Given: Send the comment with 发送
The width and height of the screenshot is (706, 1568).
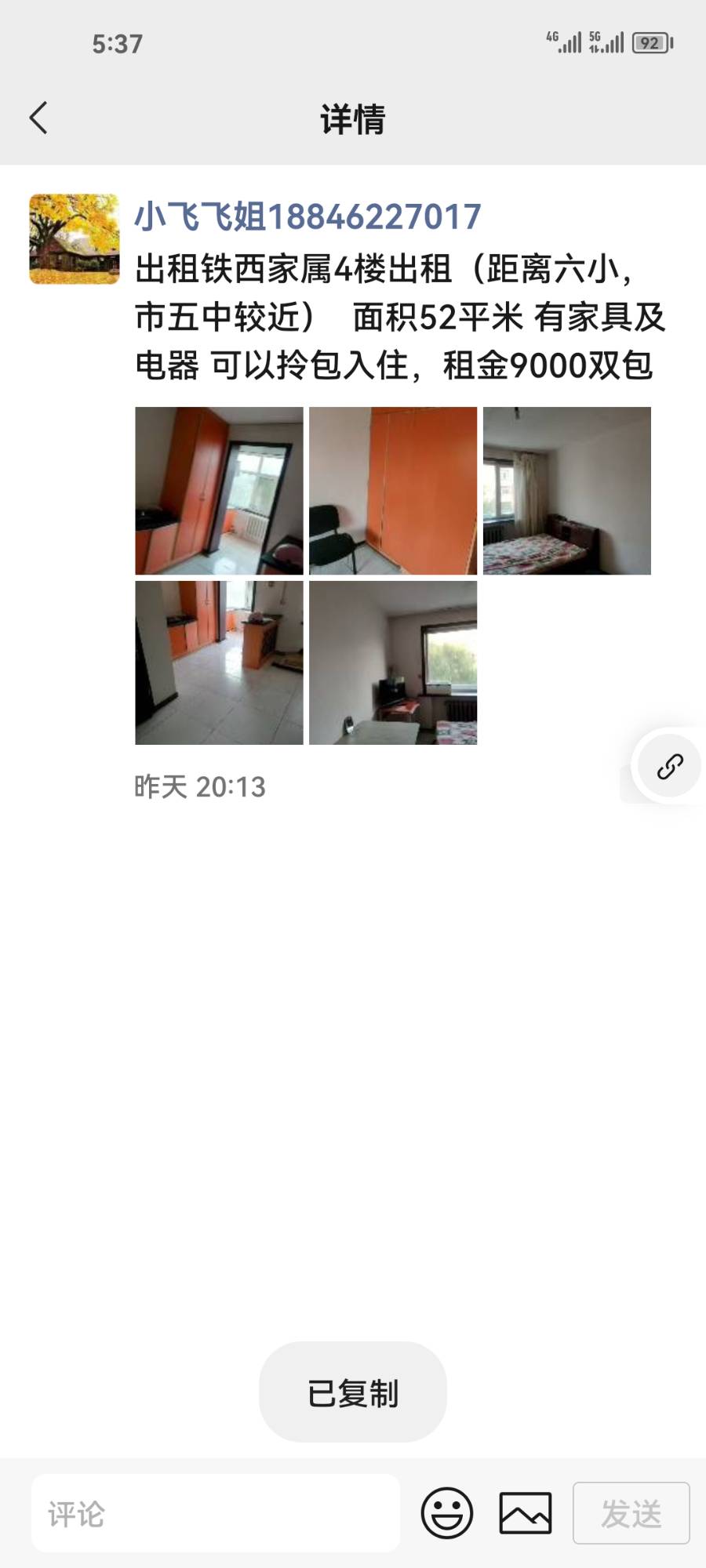Looking at the screenshot, I should pyautogui.click(x=631, y=1513).
